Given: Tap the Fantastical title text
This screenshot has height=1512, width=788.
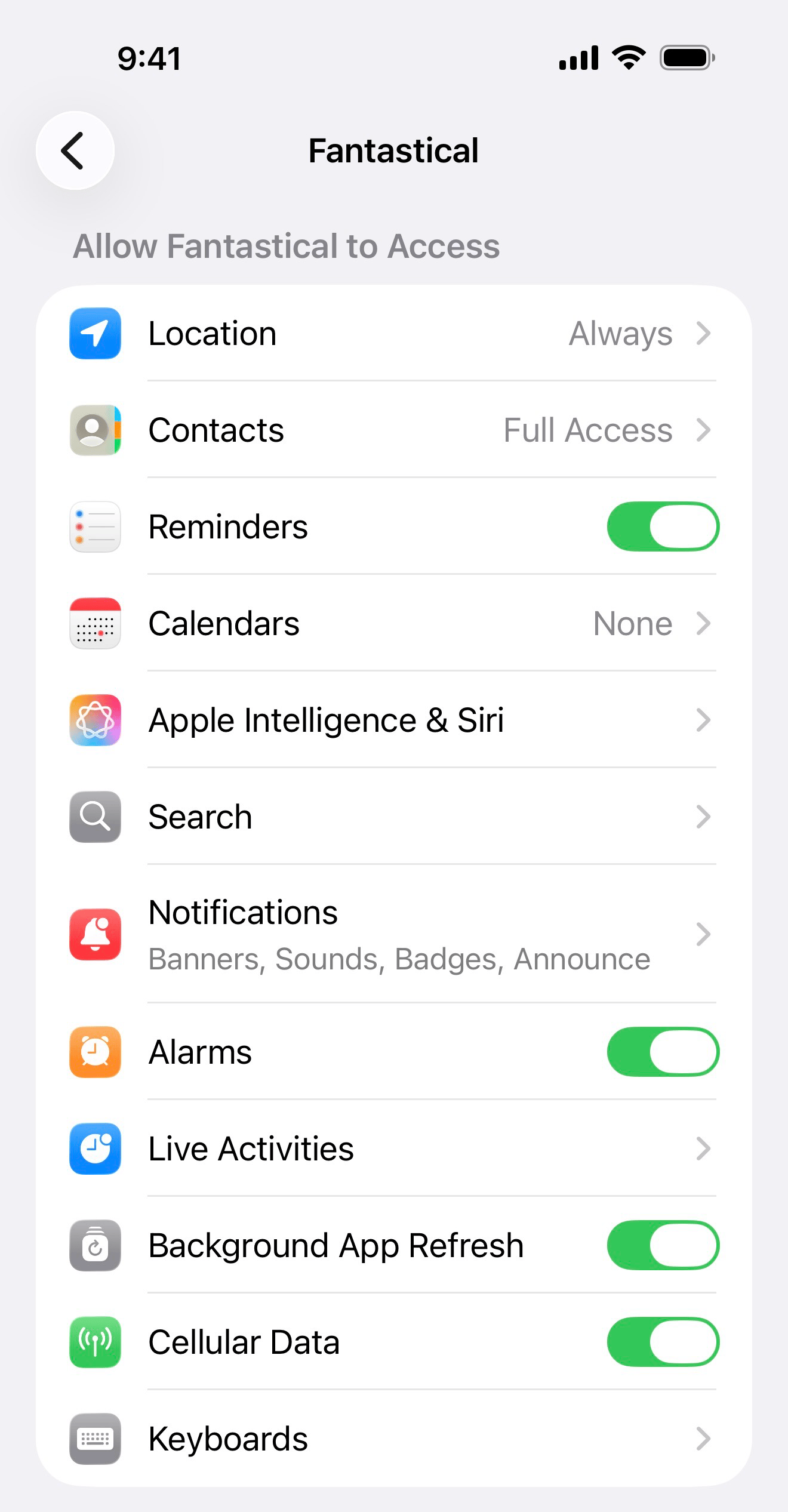Looking at the screenshot, I should (394, 150).
